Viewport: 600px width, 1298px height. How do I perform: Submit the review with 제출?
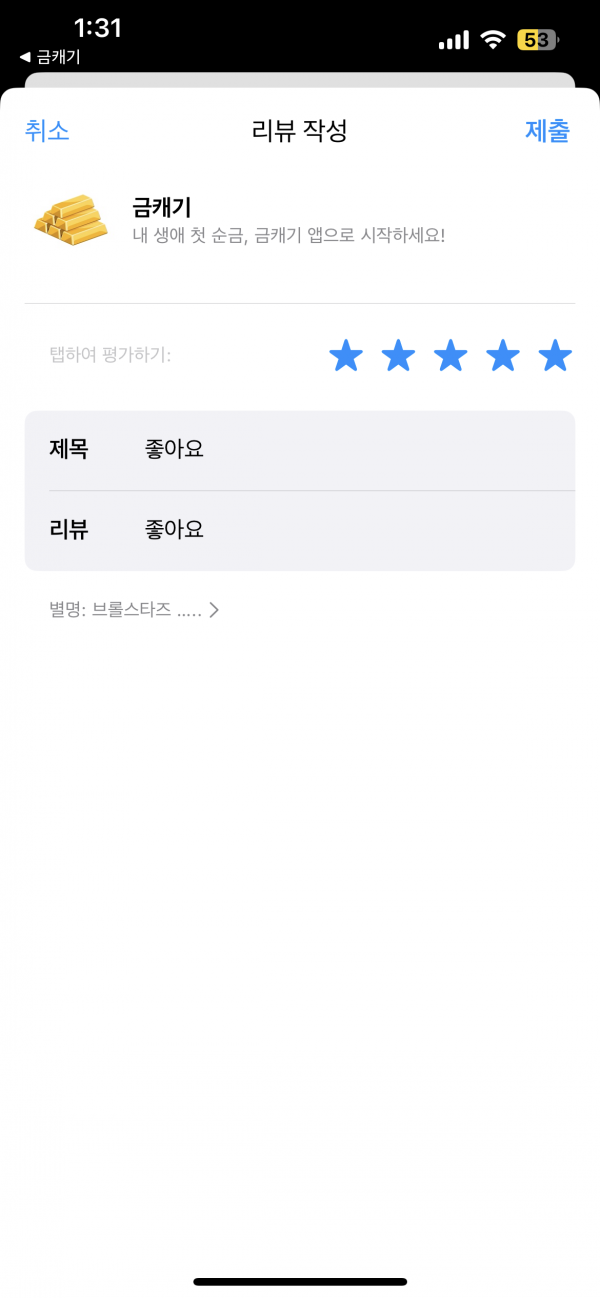click(x=547, y=131)
